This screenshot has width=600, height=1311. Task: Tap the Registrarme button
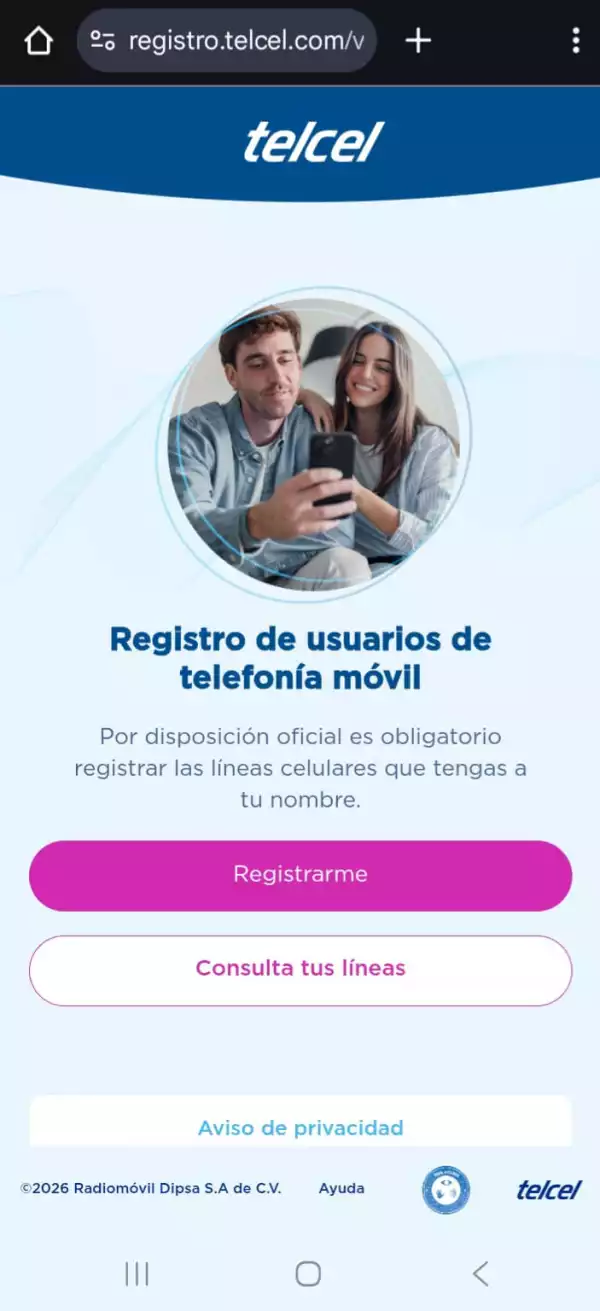point(300,875)
